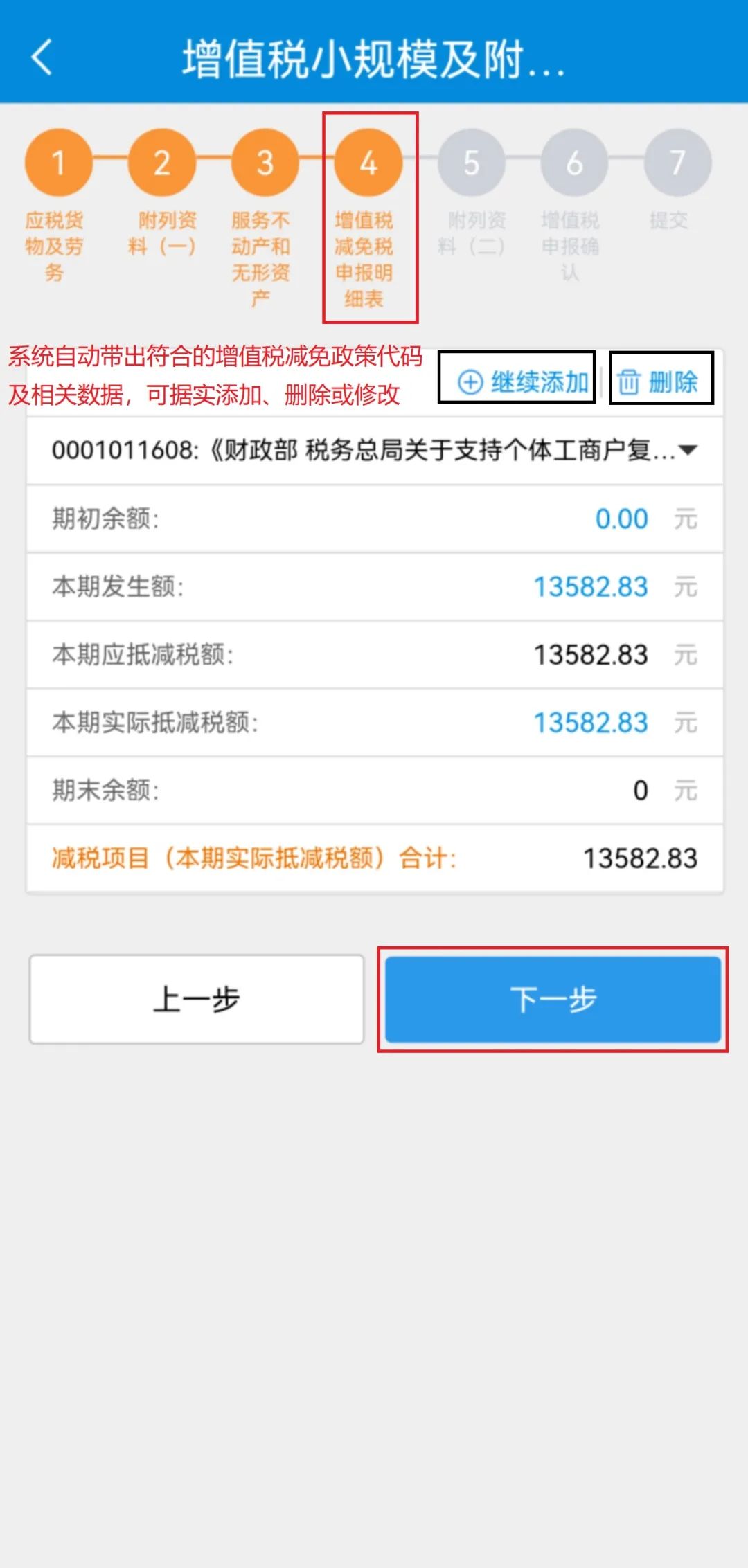Go back using the top-left arrow
The width and height of the screenshot is (748, 1568).
point(42,57)
